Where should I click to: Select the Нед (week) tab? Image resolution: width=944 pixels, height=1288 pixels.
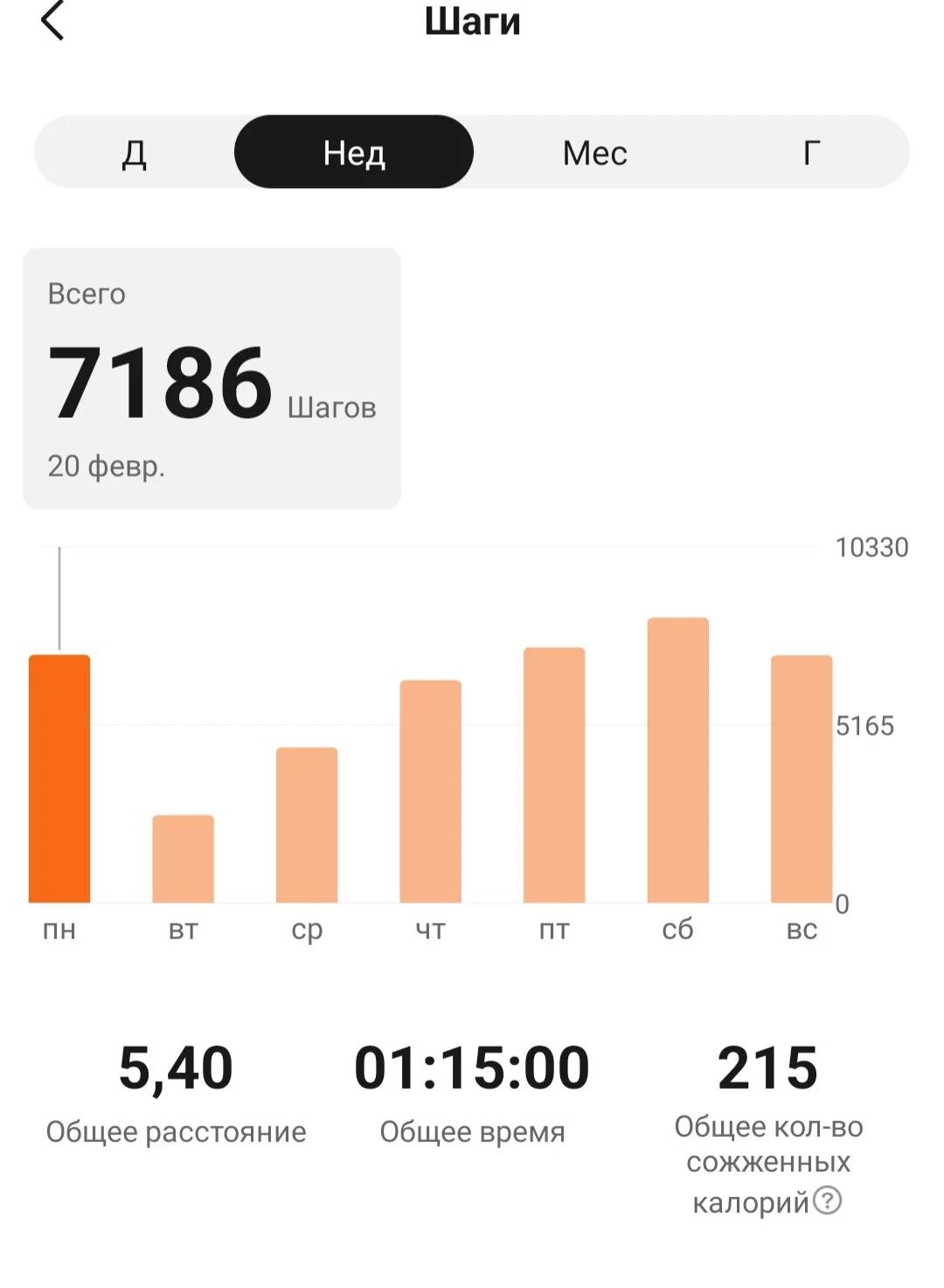pyautogui.click(x=354, y=153)
